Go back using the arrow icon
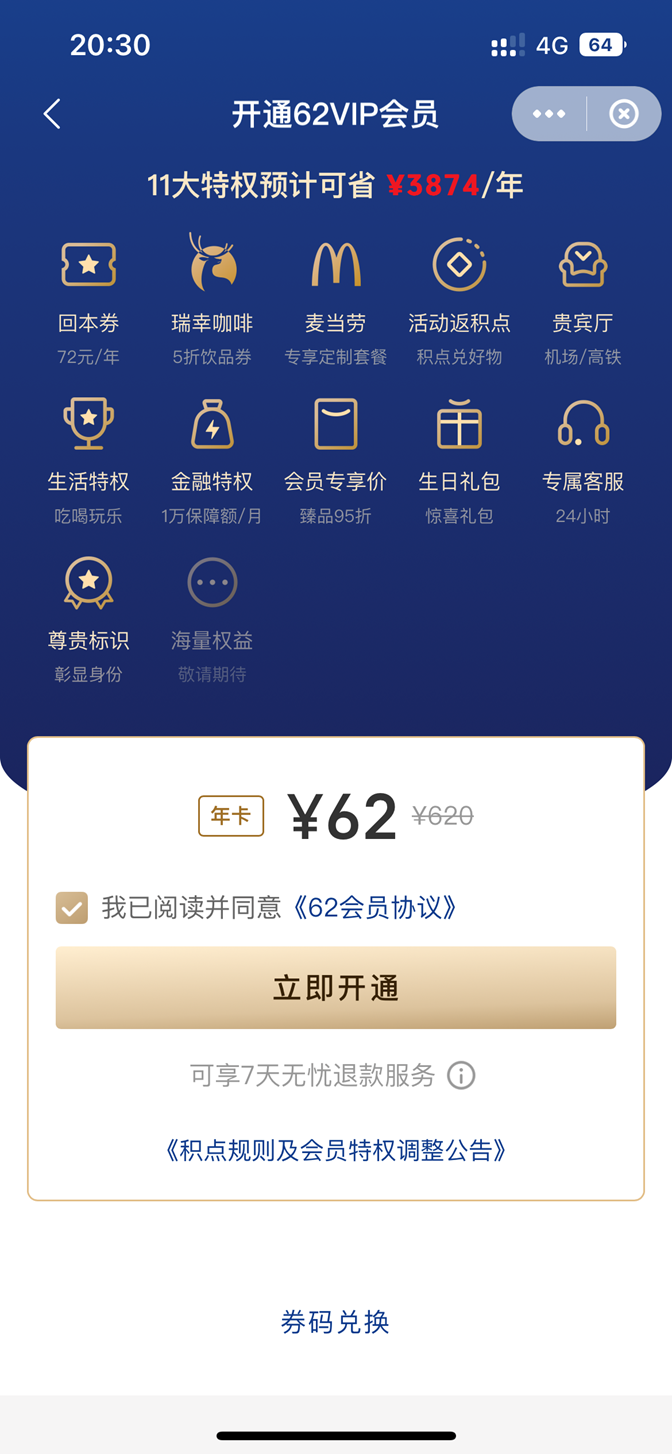The height and width of the screenshot is (1454, 672). (x=53, y=114)
